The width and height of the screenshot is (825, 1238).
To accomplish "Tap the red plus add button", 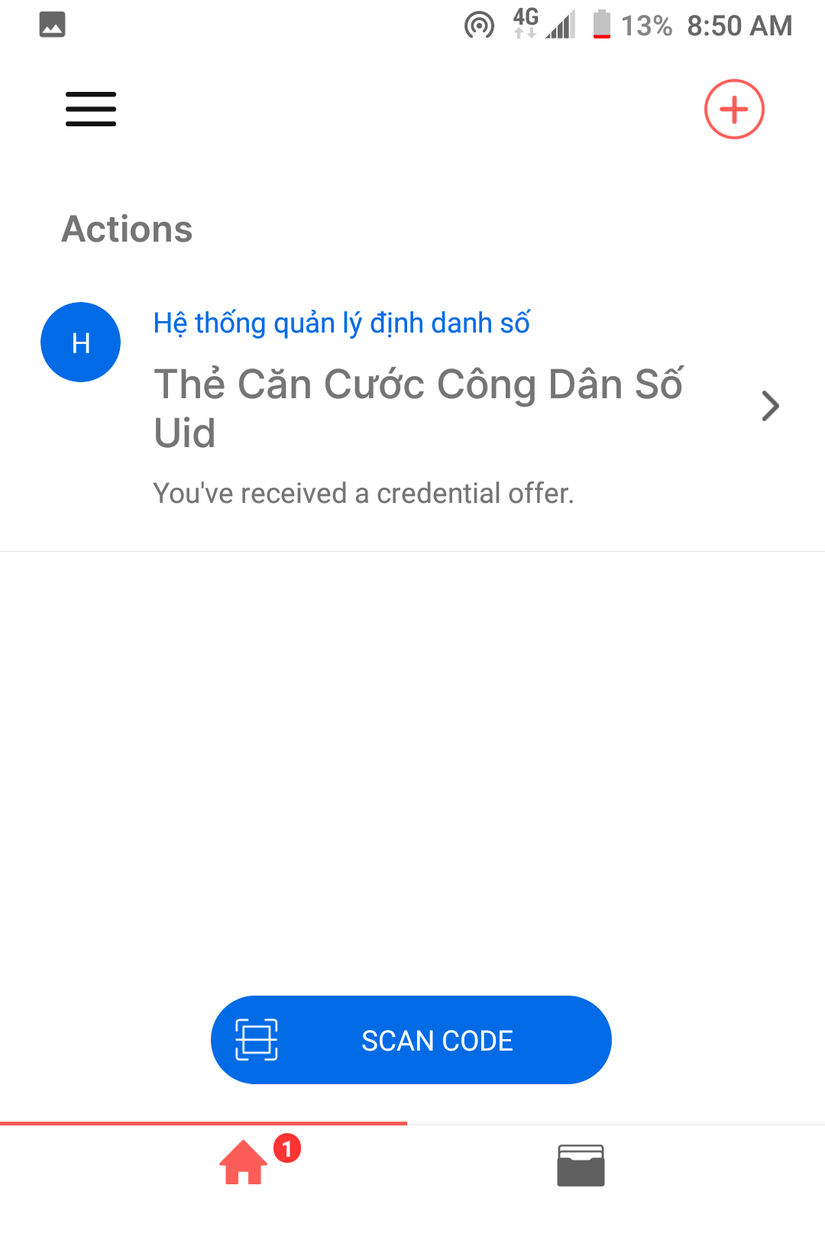I will (734, 109).
